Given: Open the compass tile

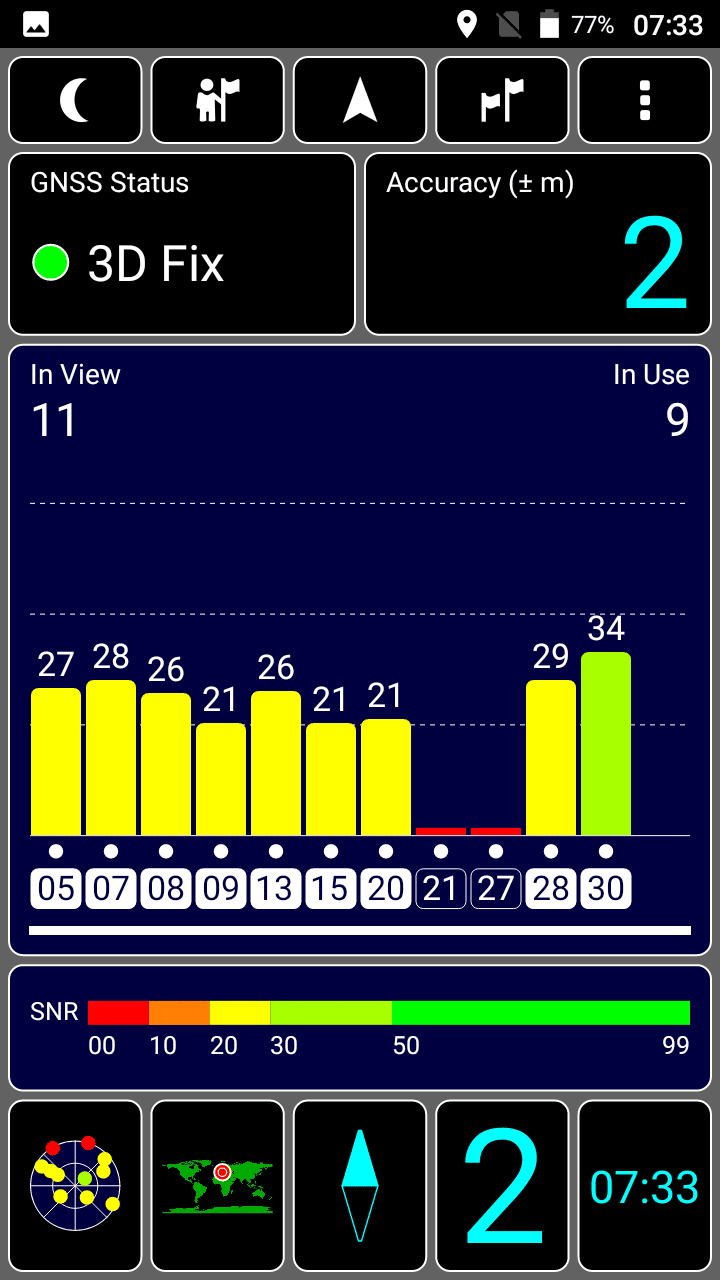Looking at the screenshot, I should [360, 1186].
